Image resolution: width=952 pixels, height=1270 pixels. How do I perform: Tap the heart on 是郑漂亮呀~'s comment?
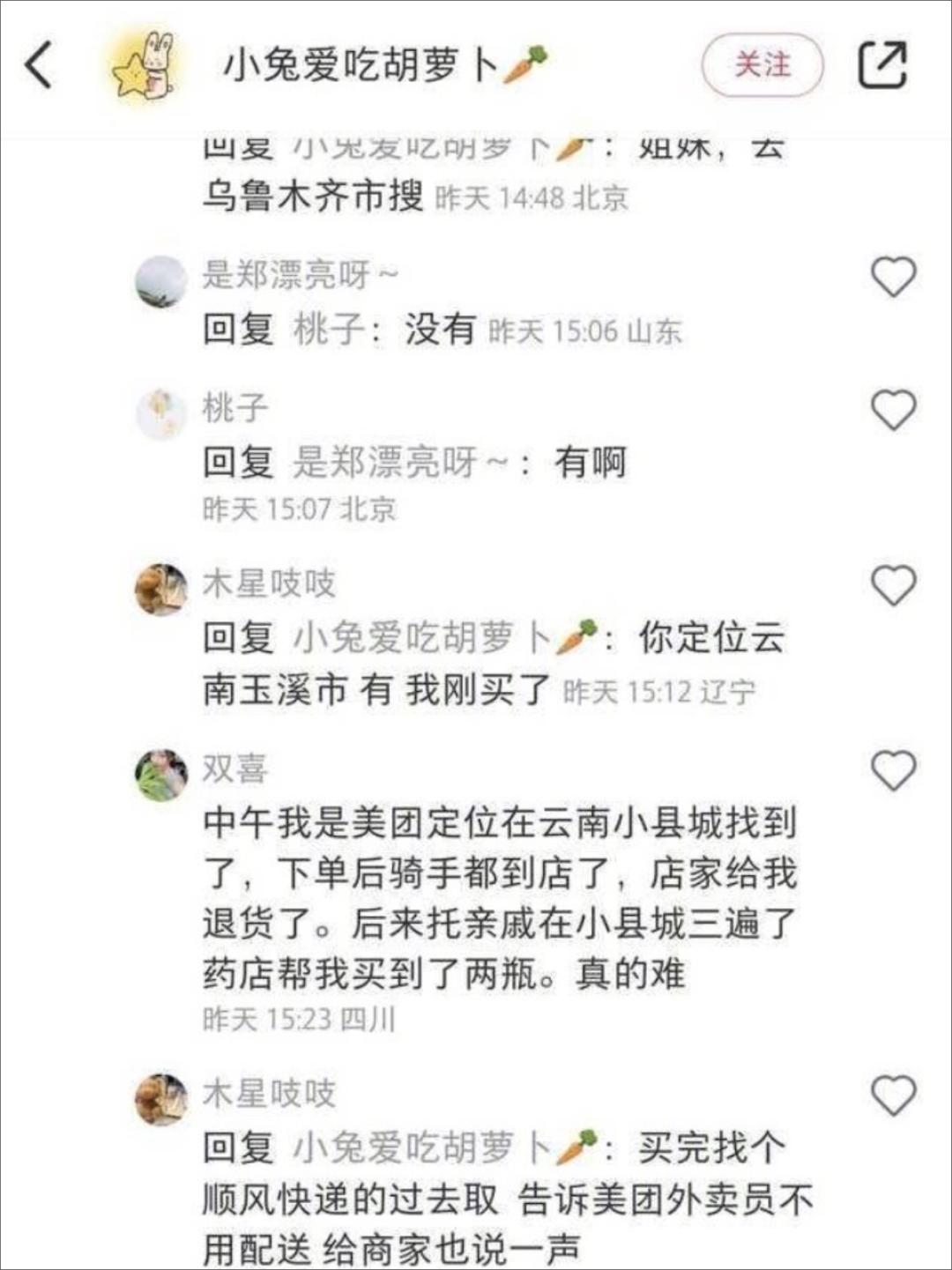tap(893, 278)
